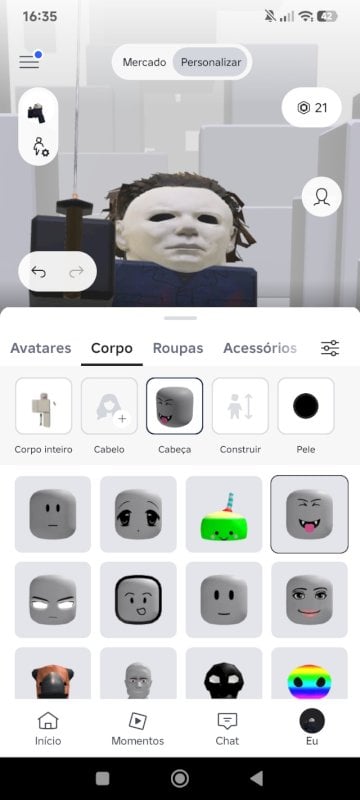Open the Avatares tab
The height and width of the screenshot is (800, 360).
41,348
